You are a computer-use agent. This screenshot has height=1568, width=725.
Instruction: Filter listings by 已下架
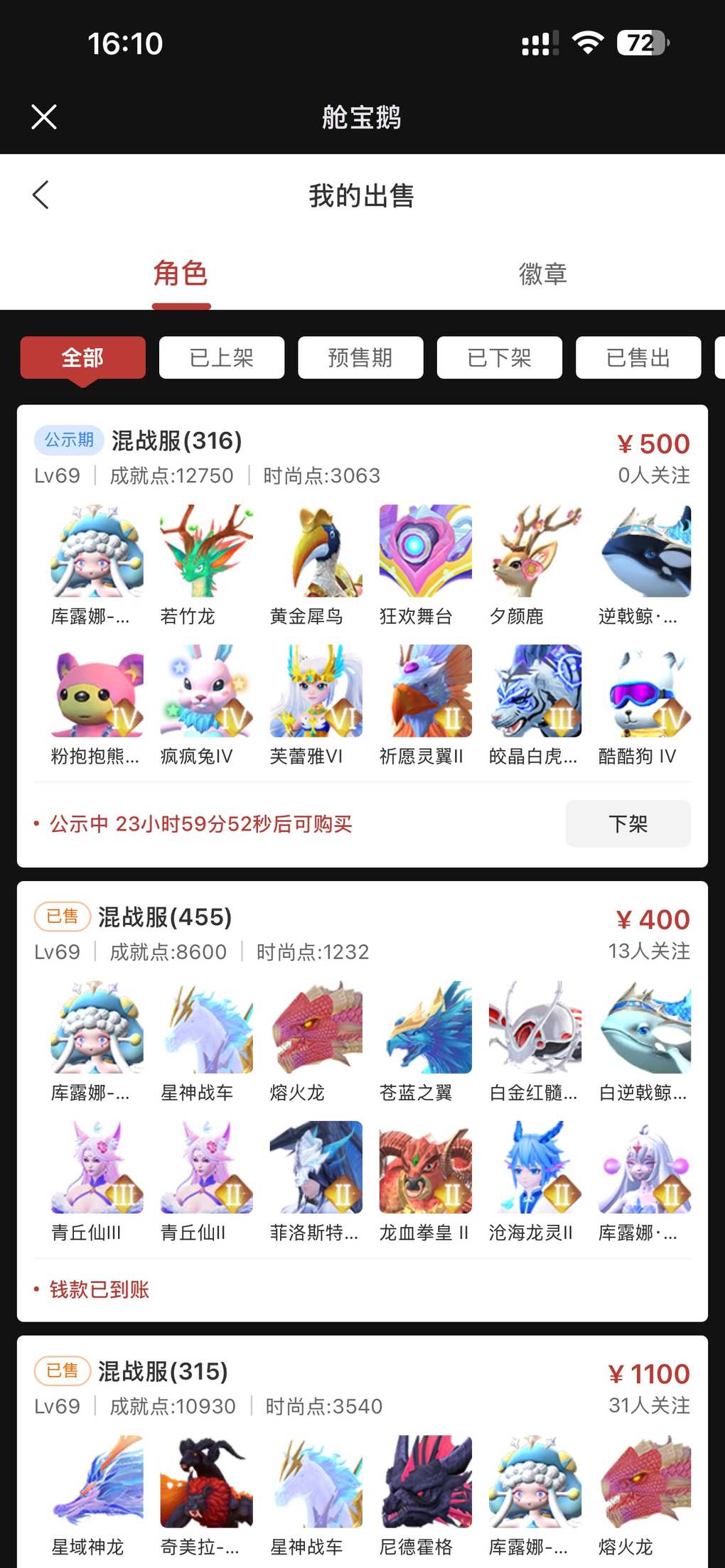click(499, 357)
